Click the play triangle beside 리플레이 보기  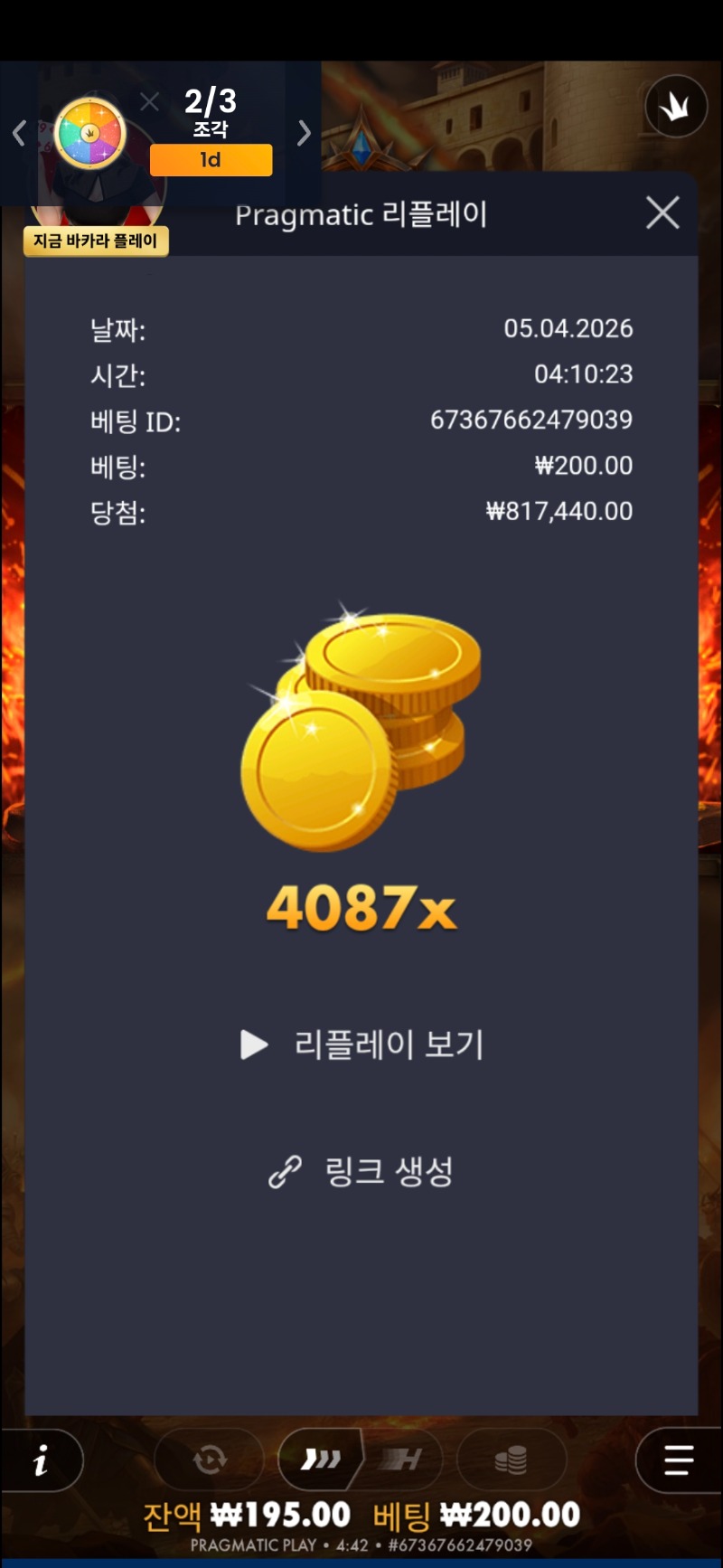[253, 1044]
